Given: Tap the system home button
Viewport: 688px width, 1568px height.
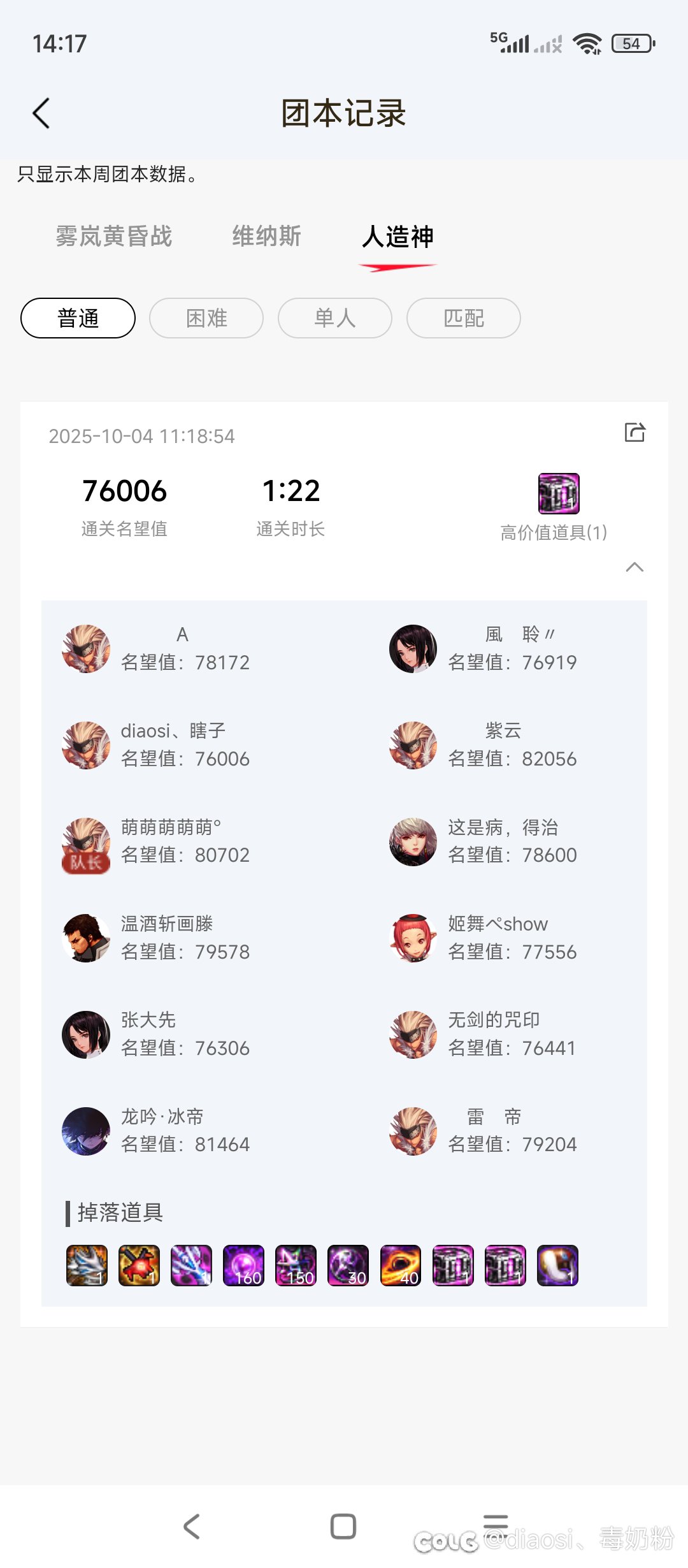Looking at the screenshot, I should point(343,1527).
